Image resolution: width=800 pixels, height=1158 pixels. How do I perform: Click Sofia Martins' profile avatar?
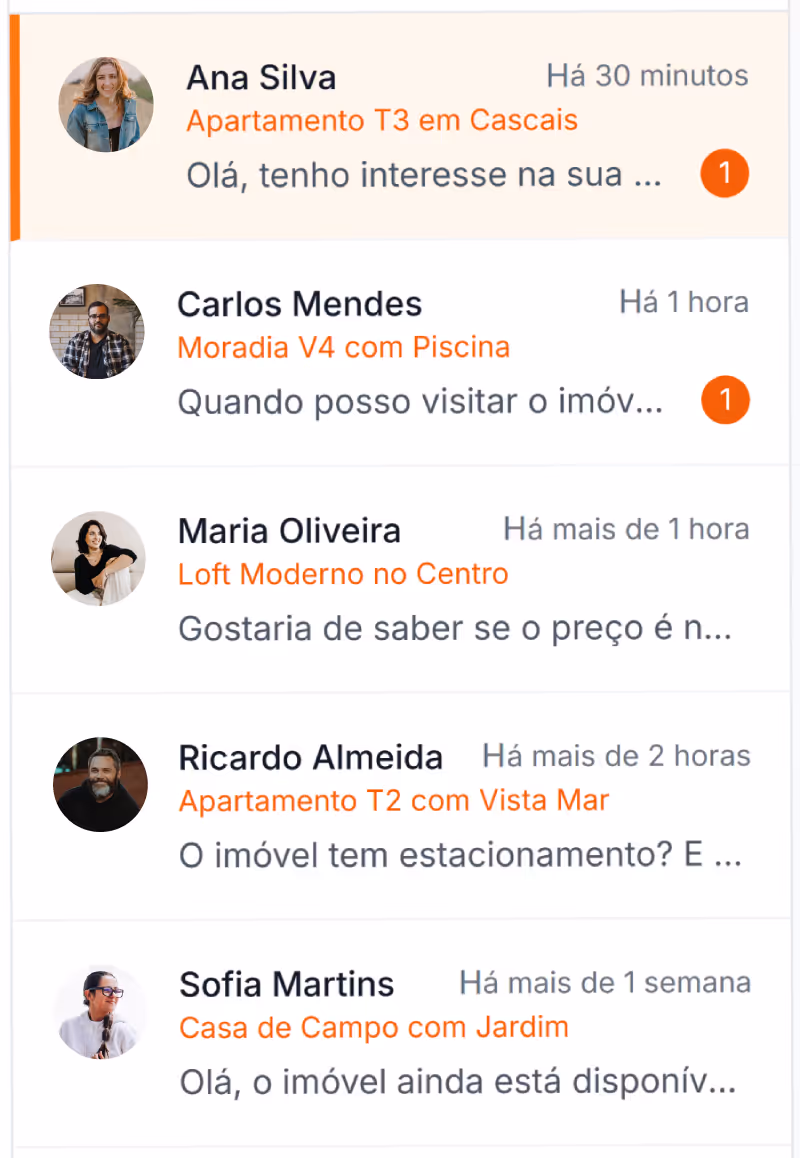click(x=100, y=1010)
